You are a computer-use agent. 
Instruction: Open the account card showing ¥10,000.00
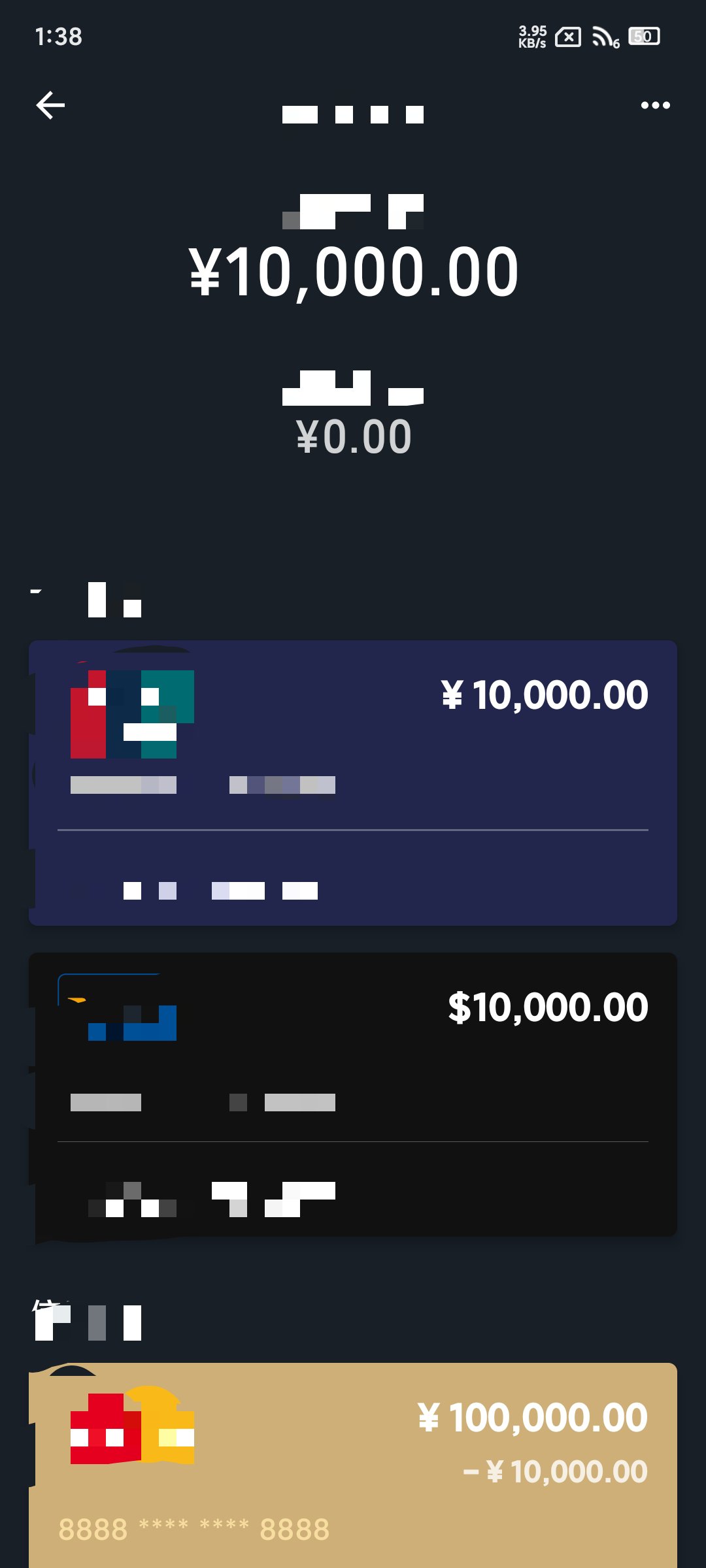click(353, 782)
